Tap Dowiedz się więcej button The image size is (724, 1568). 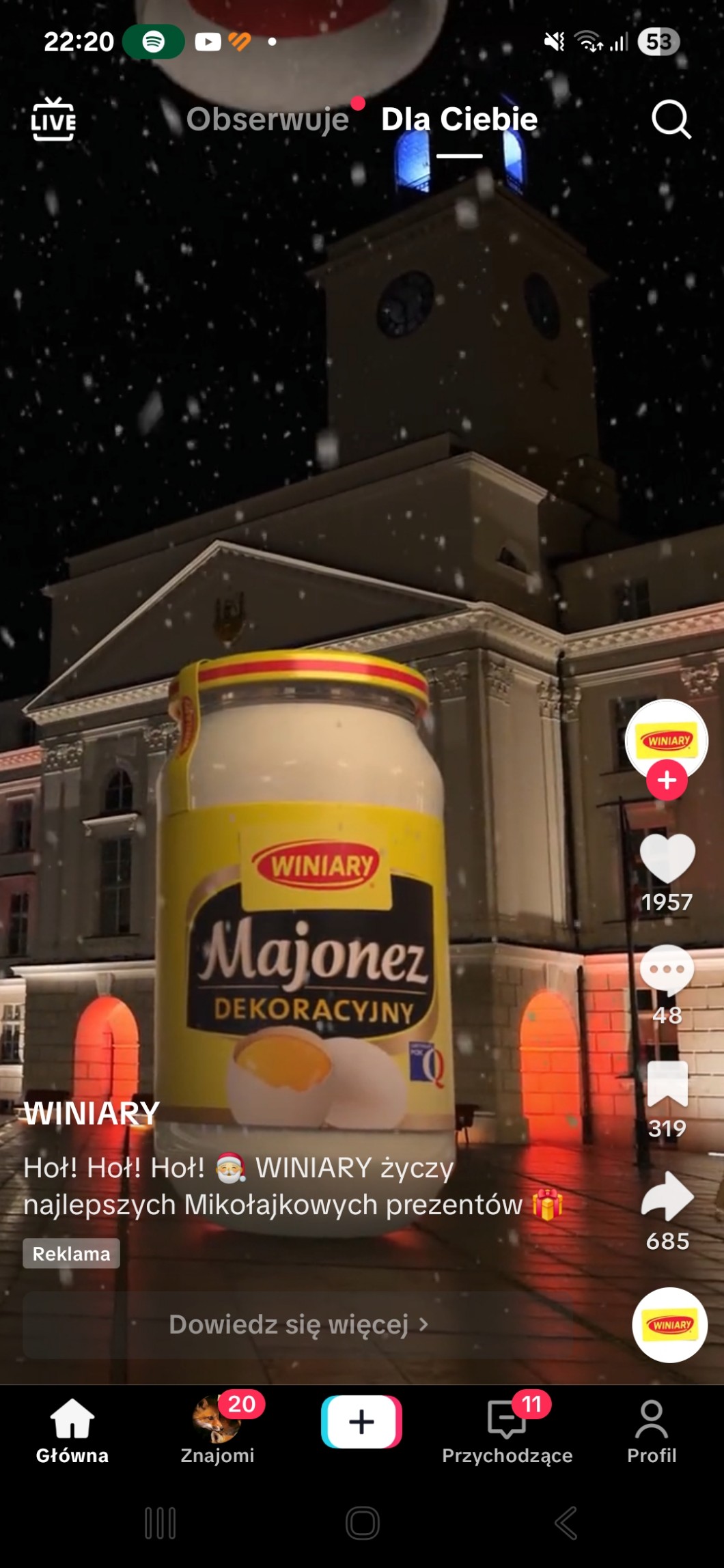pos(298,1324)
